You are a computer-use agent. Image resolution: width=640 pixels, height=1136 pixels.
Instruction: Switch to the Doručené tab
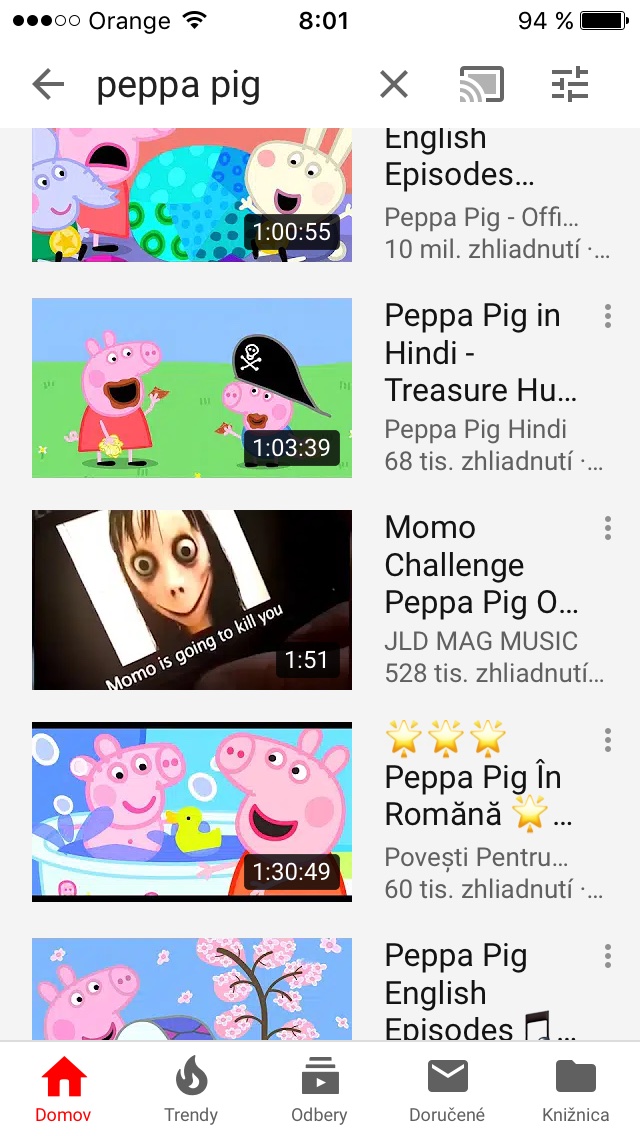coord(447,1090)
